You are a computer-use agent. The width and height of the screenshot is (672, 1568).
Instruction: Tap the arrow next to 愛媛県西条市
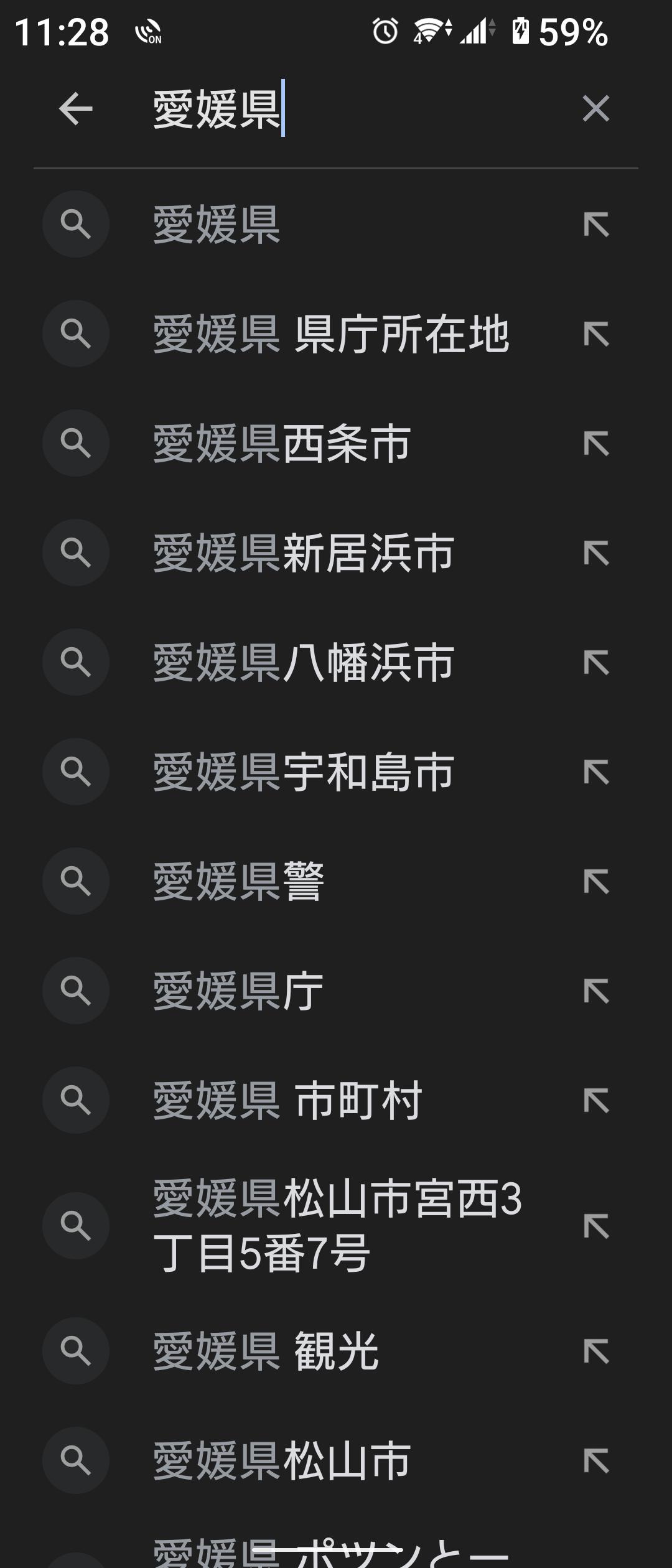[x=596, y=444]
